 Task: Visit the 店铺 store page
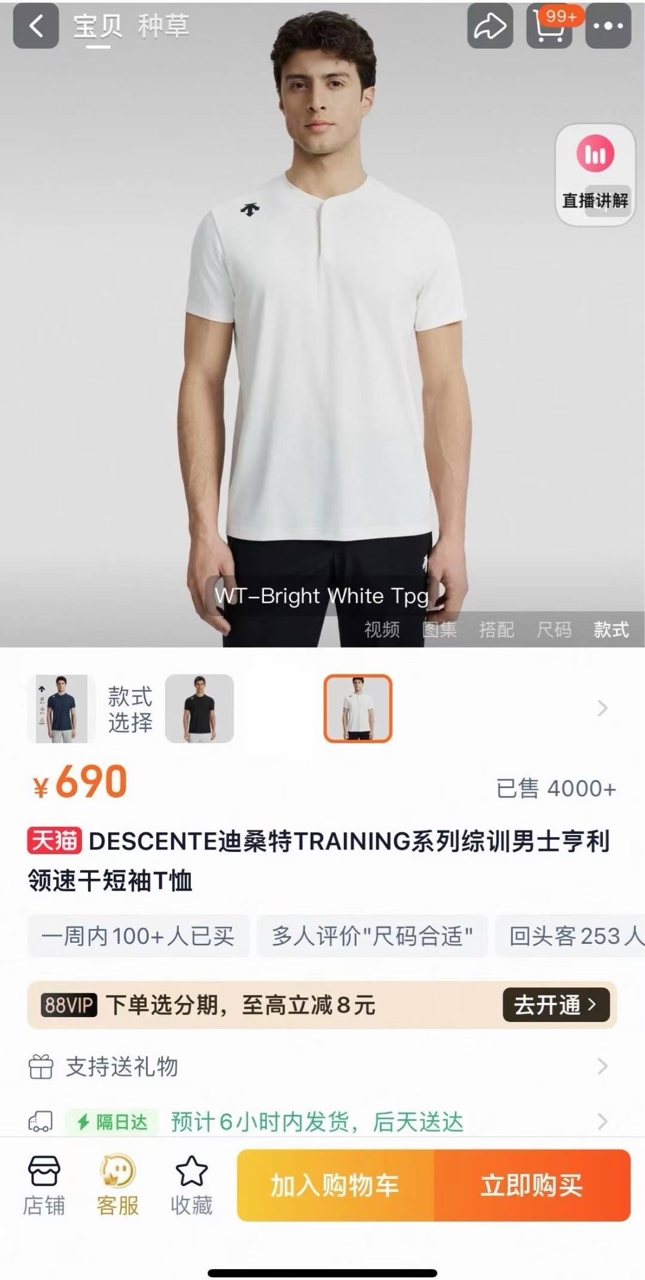tap(44, 1187)
